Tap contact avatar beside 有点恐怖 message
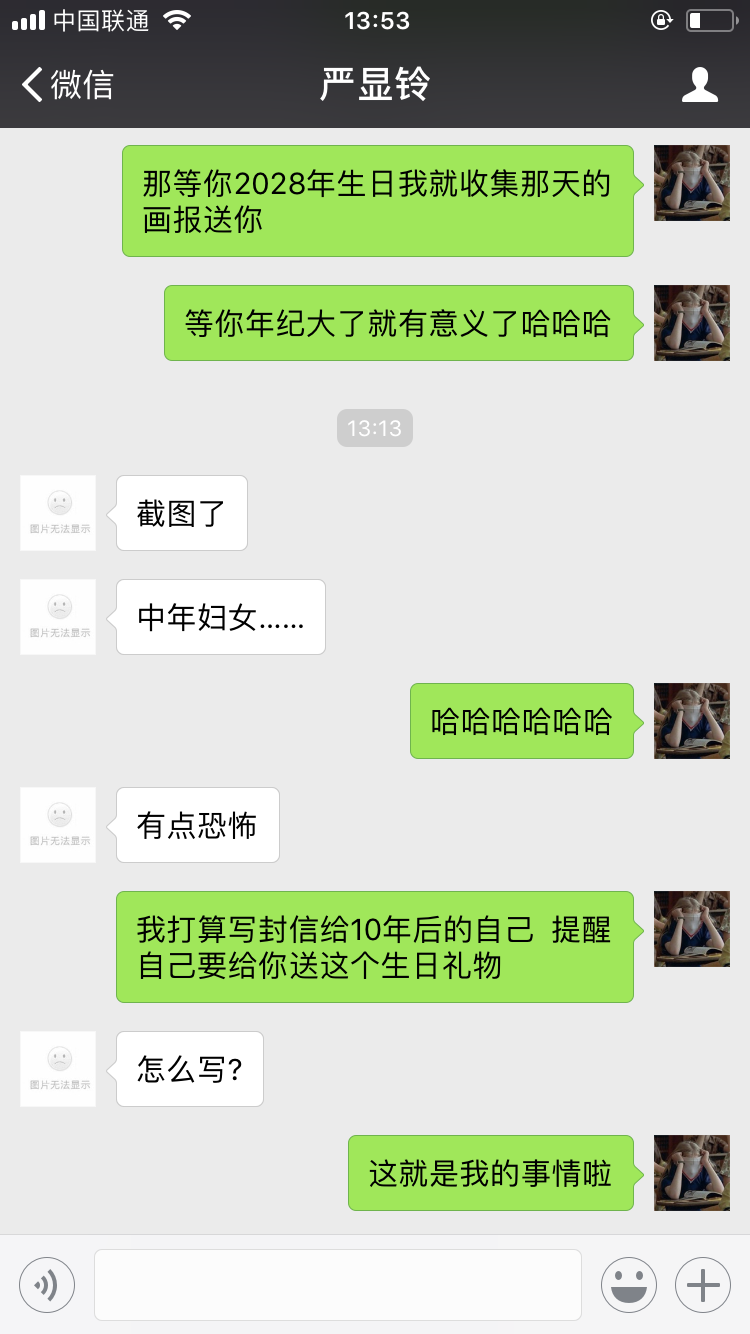The height and width of the screenshot is (1334, 750). pyautogui.click(x=58, y=825)
